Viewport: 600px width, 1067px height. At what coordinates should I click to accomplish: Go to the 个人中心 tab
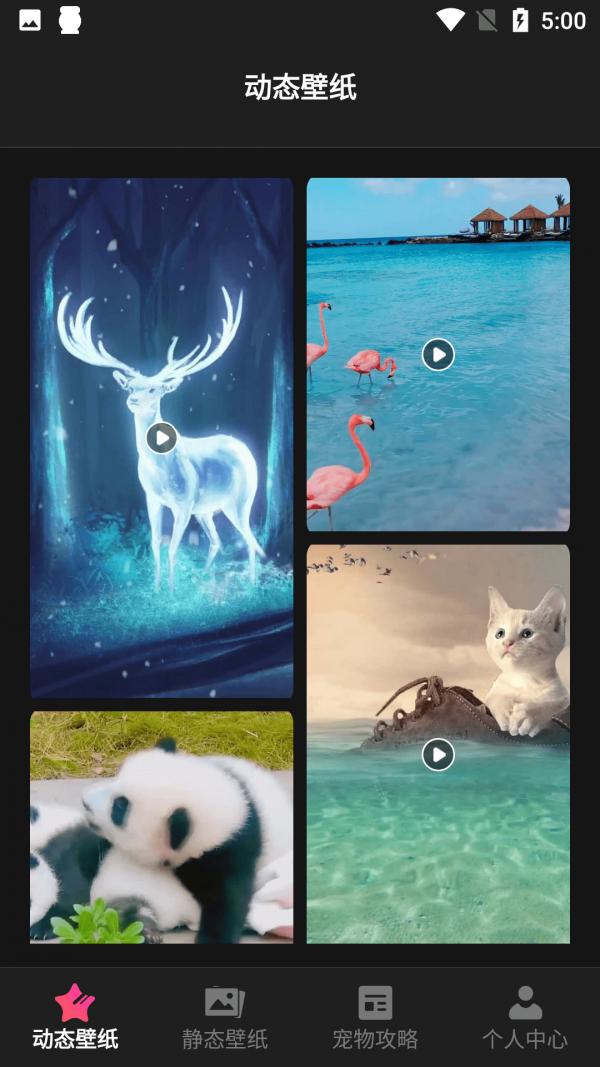pos(525,1017)
